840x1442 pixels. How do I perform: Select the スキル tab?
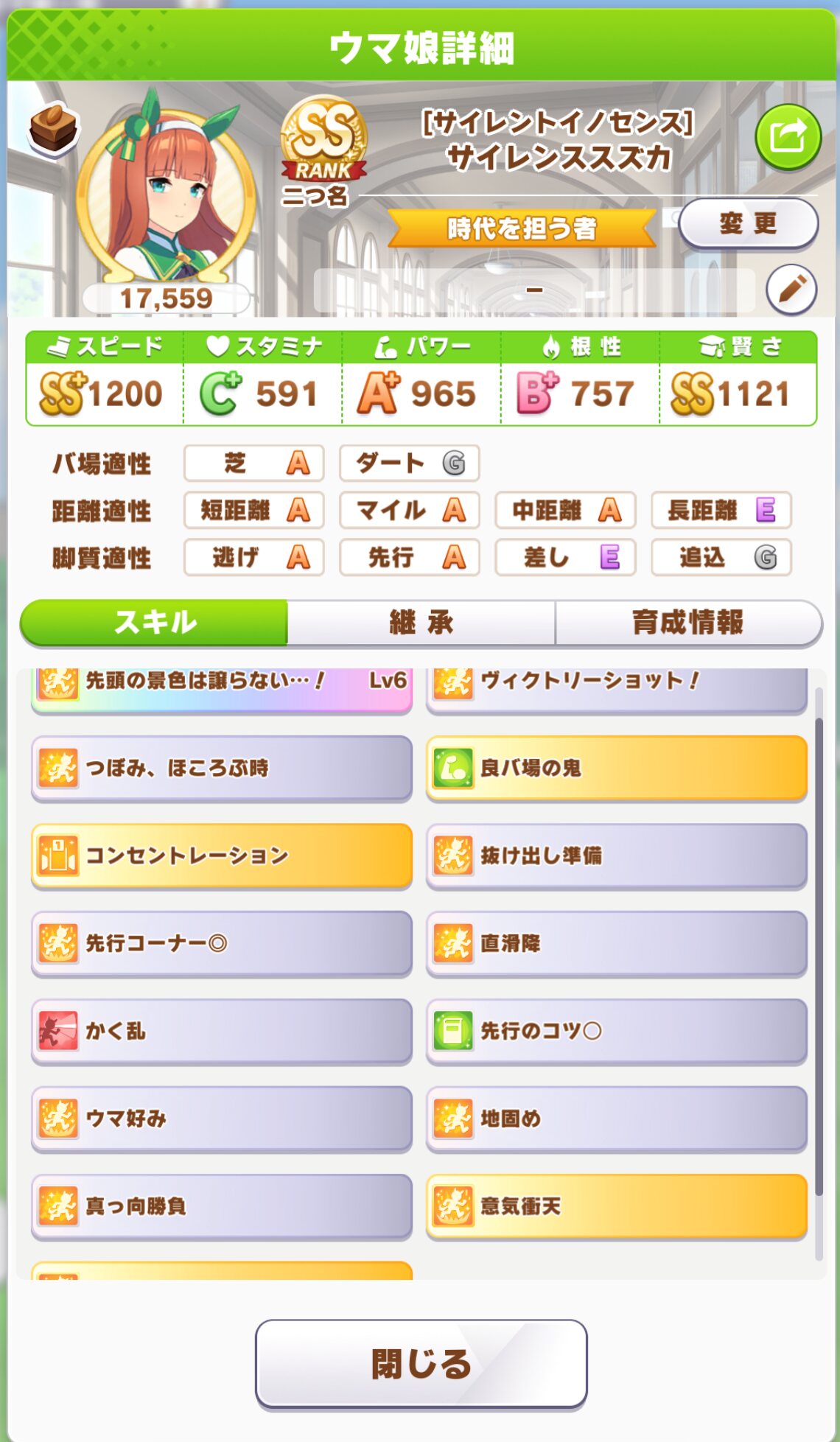point(155,623)
